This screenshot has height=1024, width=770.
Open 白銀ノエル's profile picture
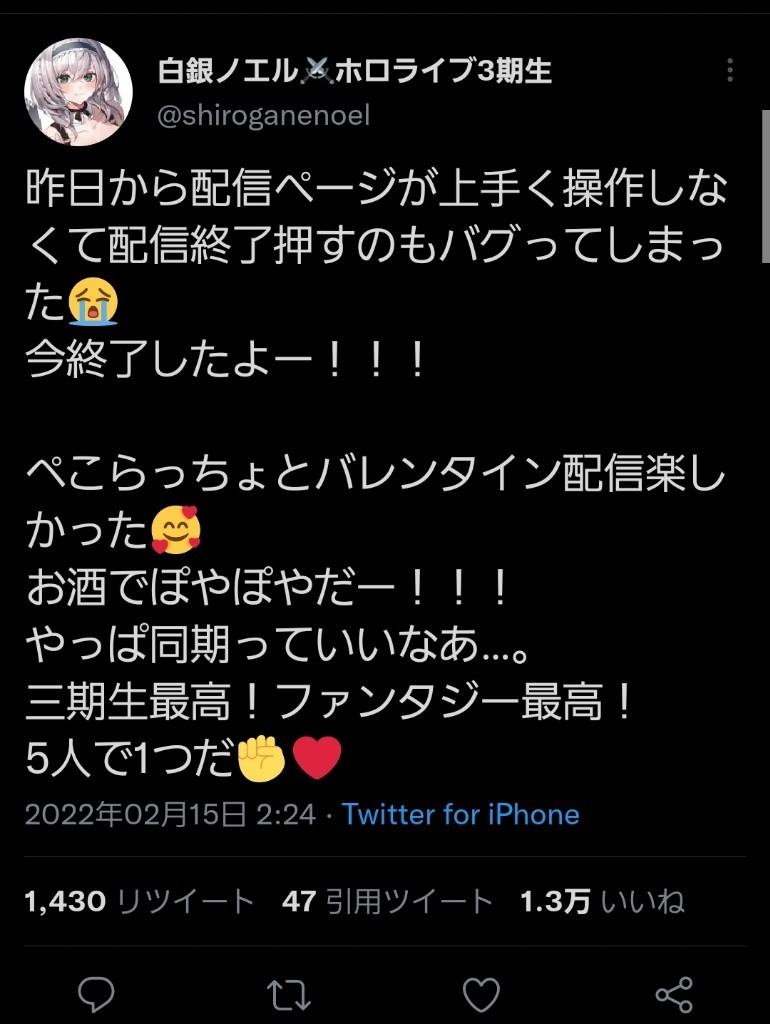point(79,93)
